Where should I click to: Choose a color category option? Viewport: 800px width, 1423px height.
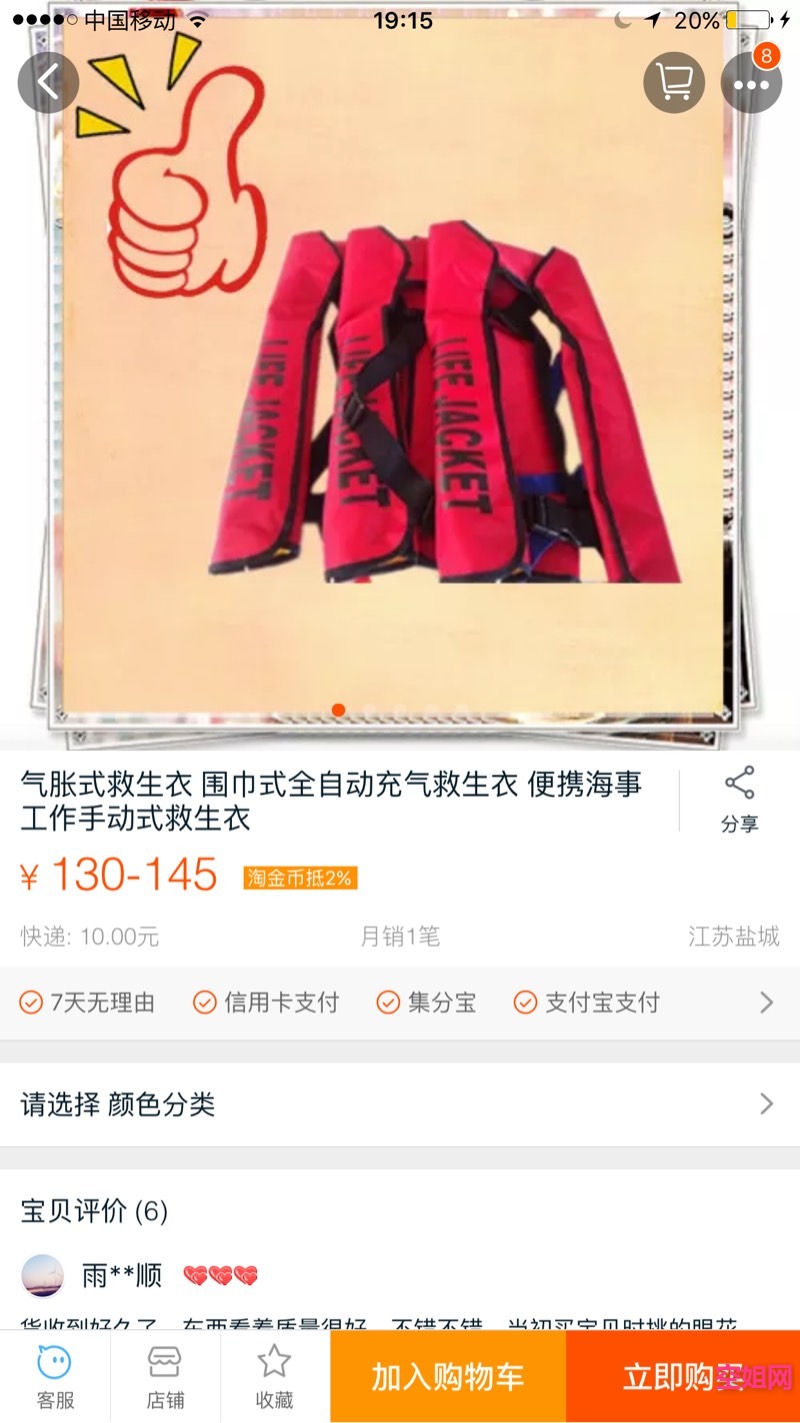pos(400,1104)
